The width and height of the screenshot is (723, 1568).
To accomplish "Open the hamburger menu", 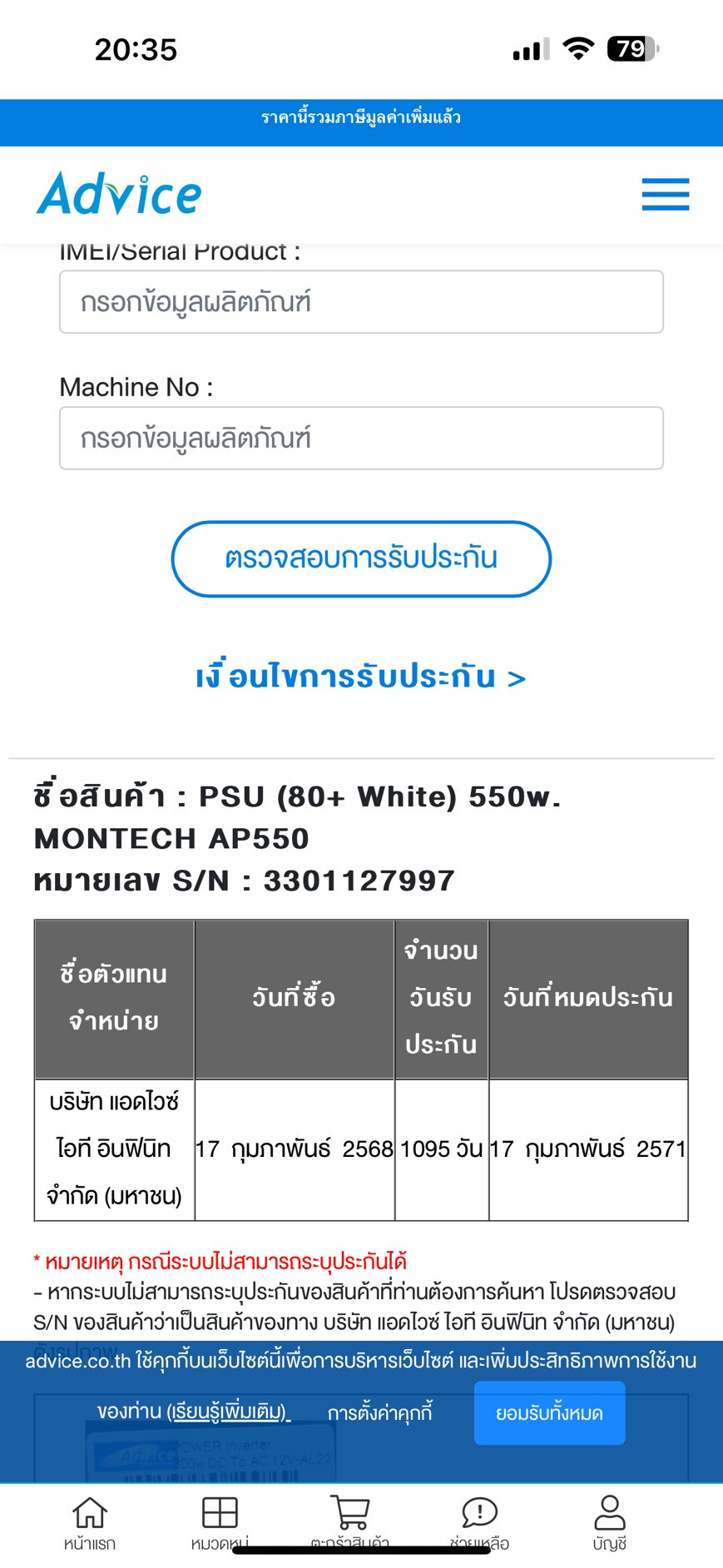I will tap(666, 195).
